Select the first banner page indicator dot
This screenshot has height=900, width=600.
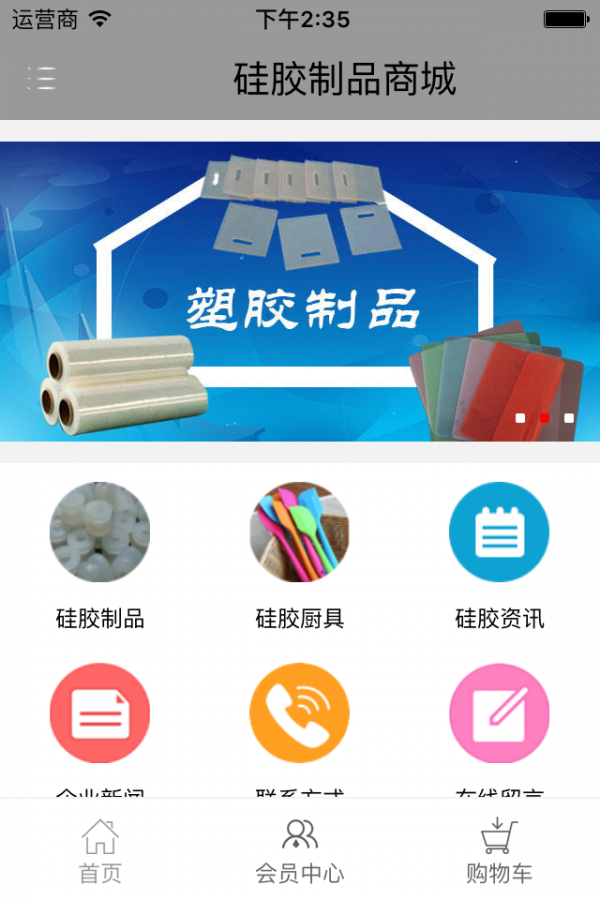pyautogui.click(x=520, y=418)
